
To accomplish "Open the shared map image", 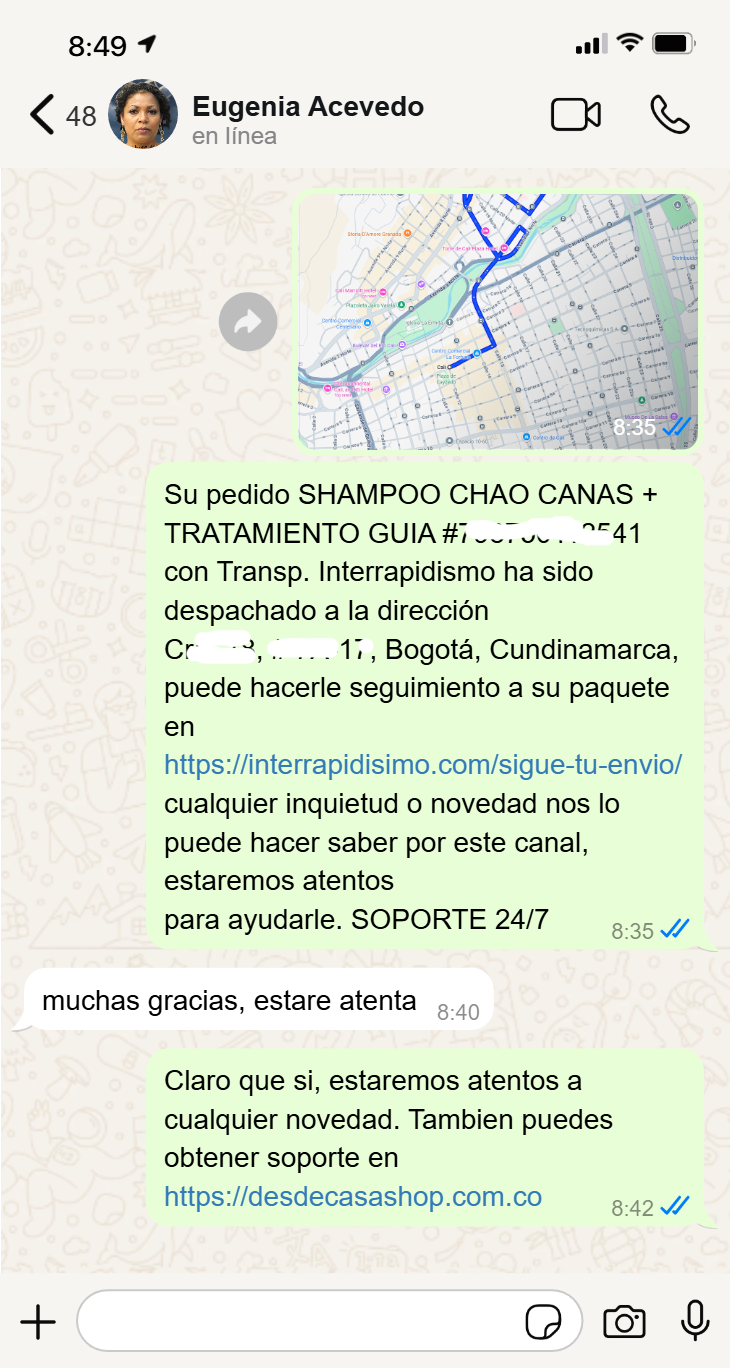I will tap(497, 322).
